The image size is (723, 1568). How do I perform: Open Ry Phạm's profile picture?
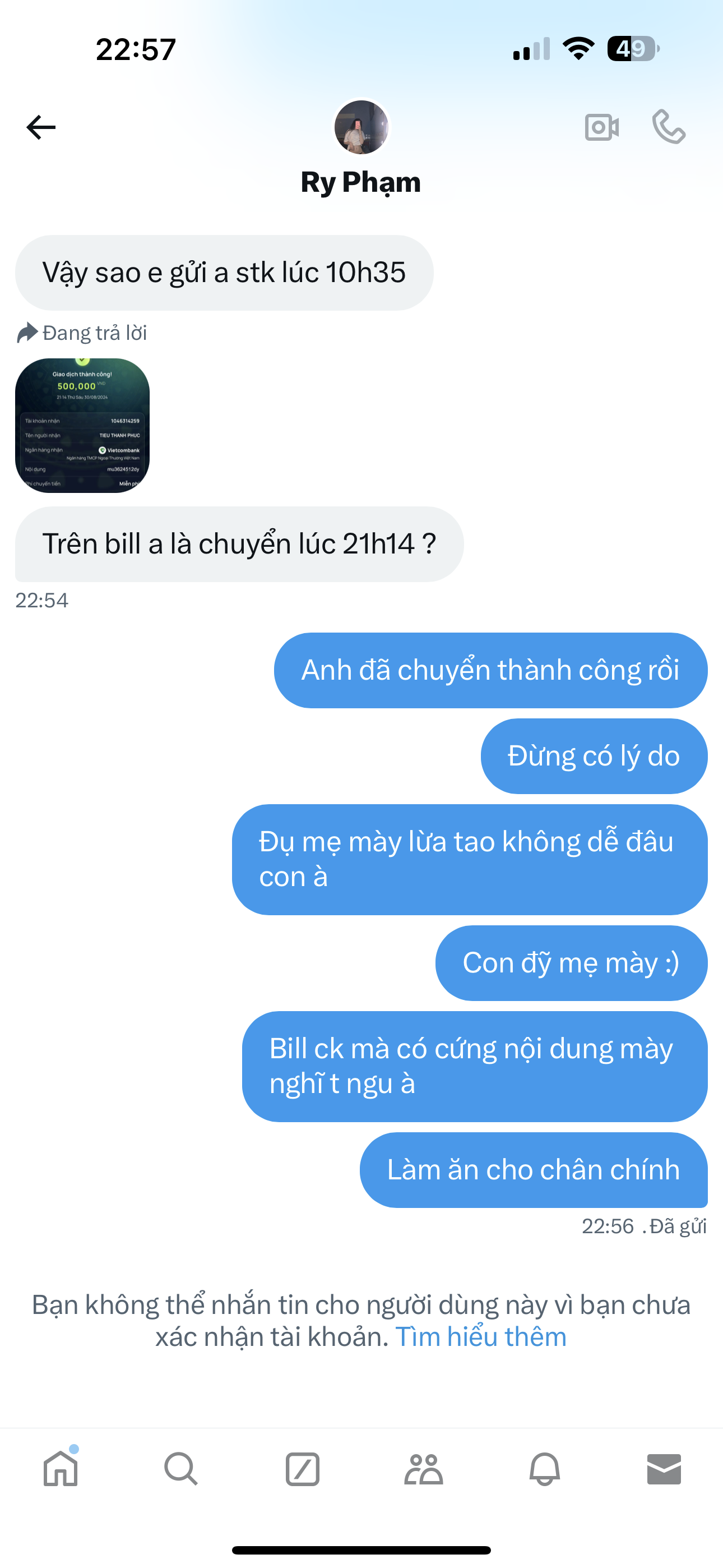tap(361, 127)
